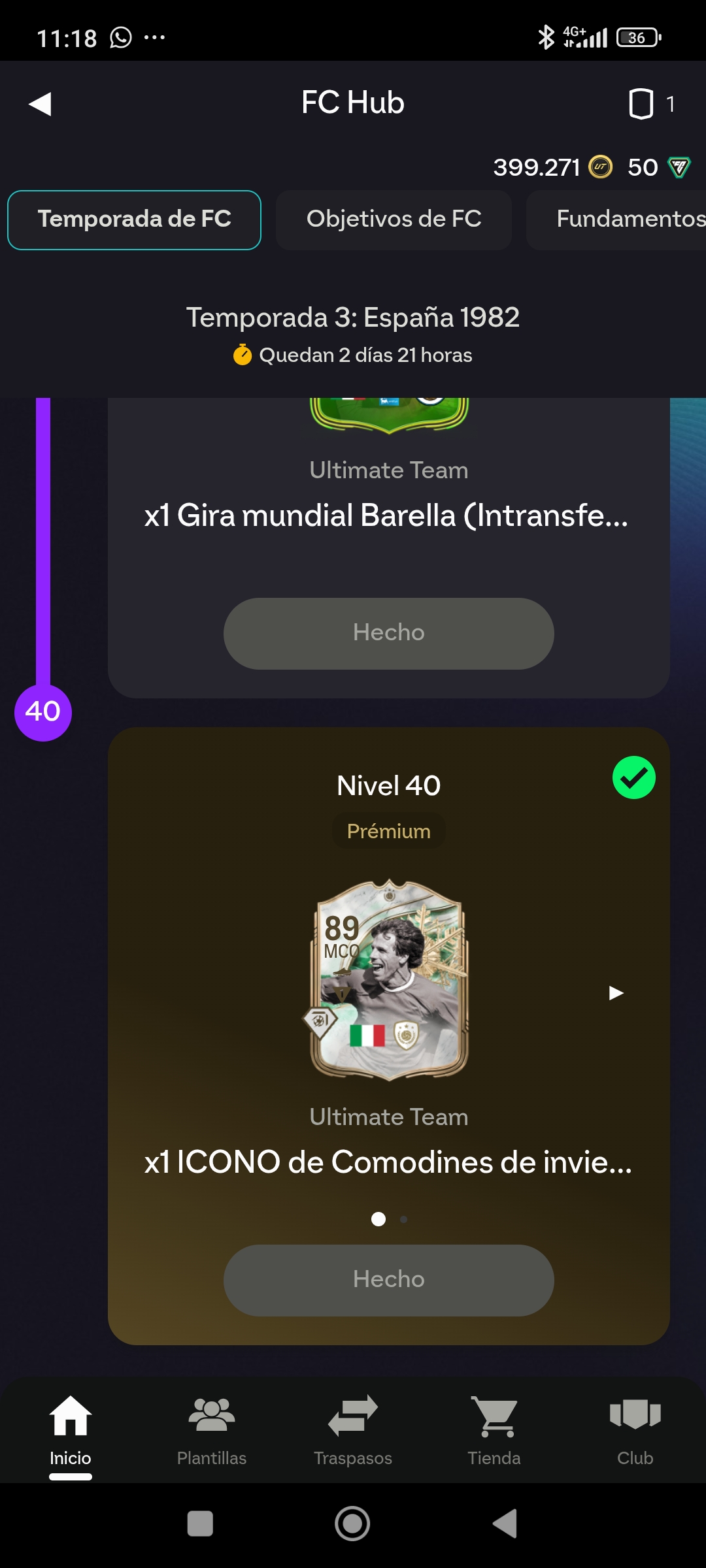Tap Hecho on the Nivel 40 Prémium reward
The height and width of the screenshot is (1568, 706).
(388, 1280)
